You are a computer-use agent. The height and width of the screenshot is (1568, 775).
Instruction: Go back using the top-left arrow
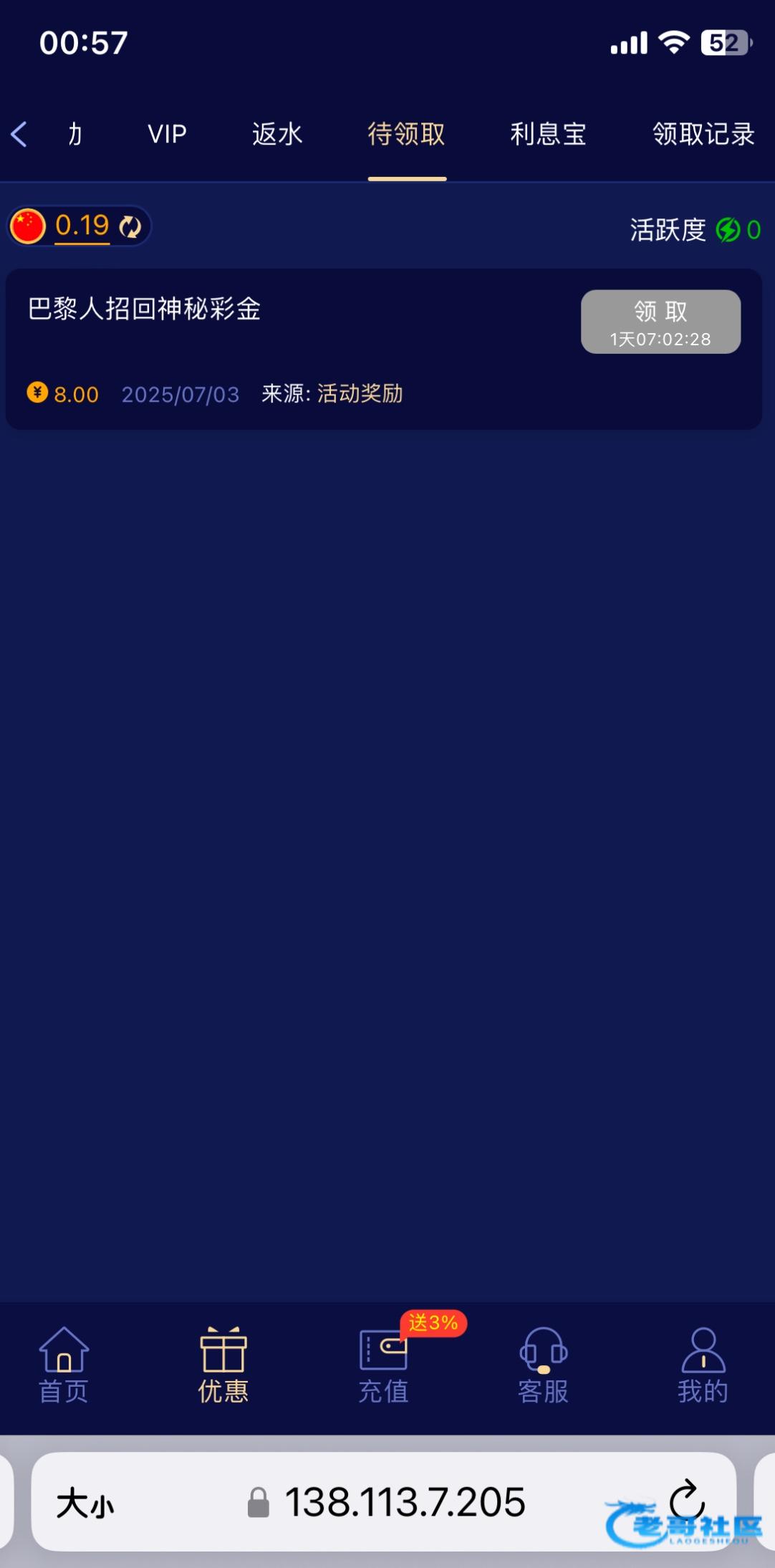pyautogui.click(x=20, y=134)
